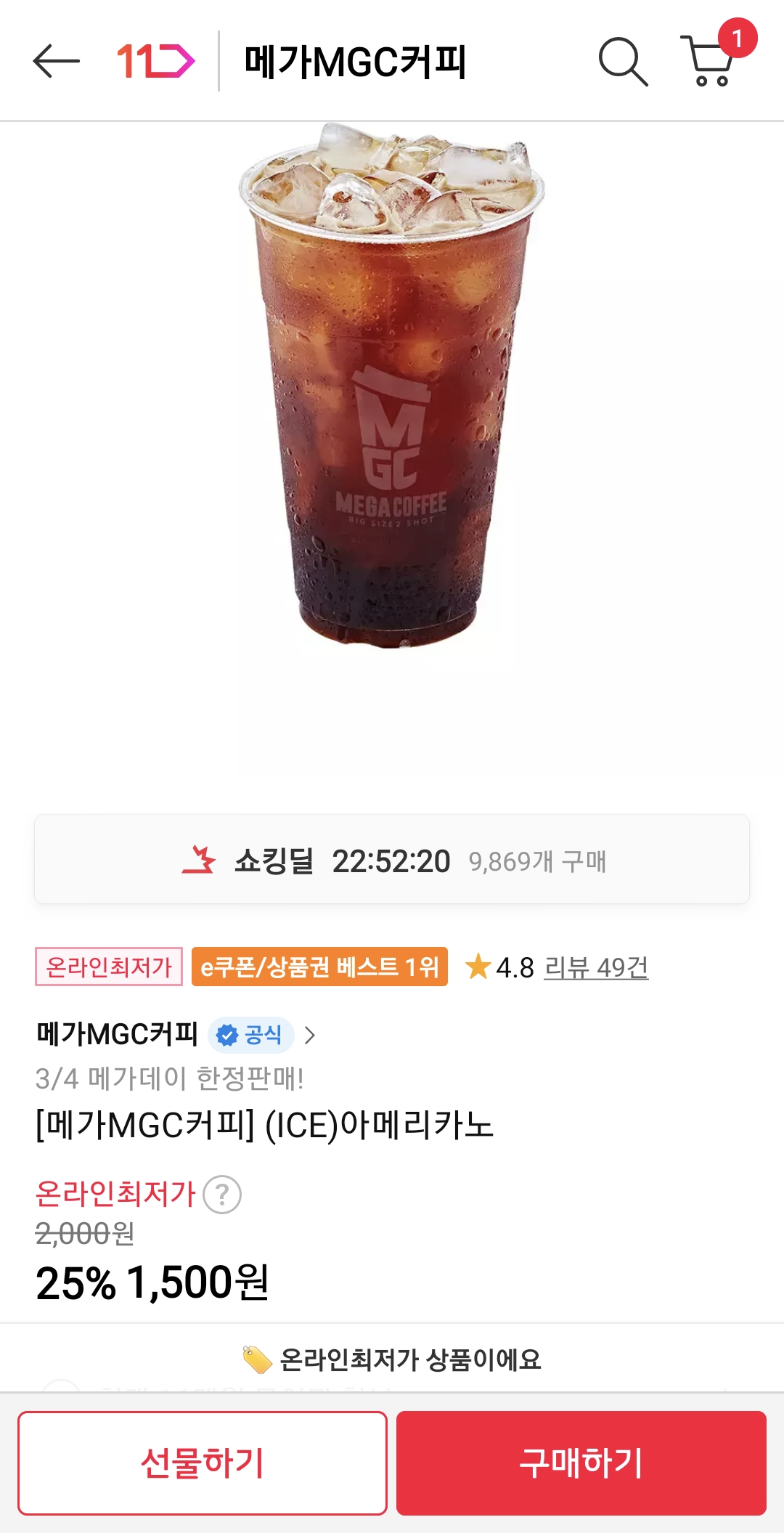The width and height of the screenshot is (784, 1533).
Task: Tap the 구매하기 button
Action: pos(581,1463)
